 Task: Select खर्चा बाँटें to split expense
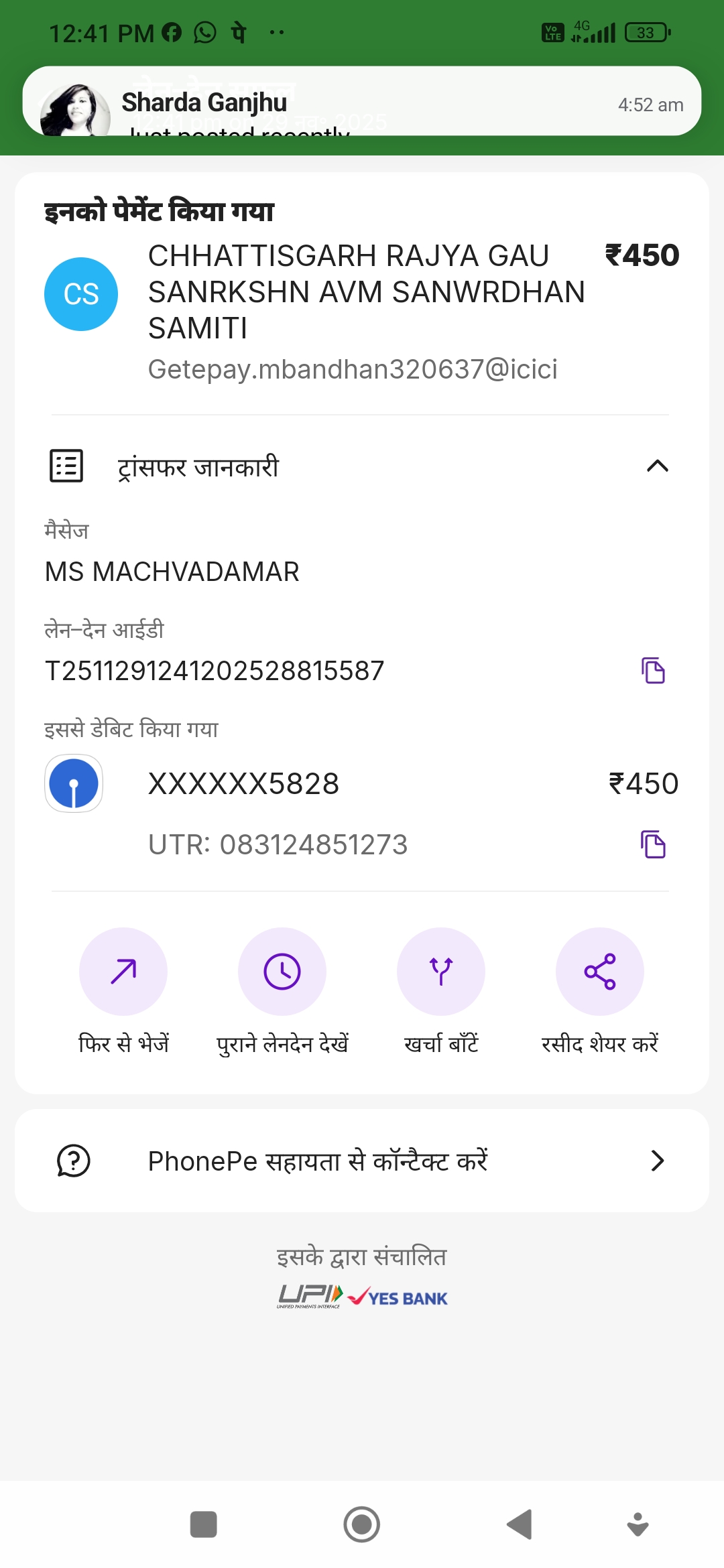(441, 972)
